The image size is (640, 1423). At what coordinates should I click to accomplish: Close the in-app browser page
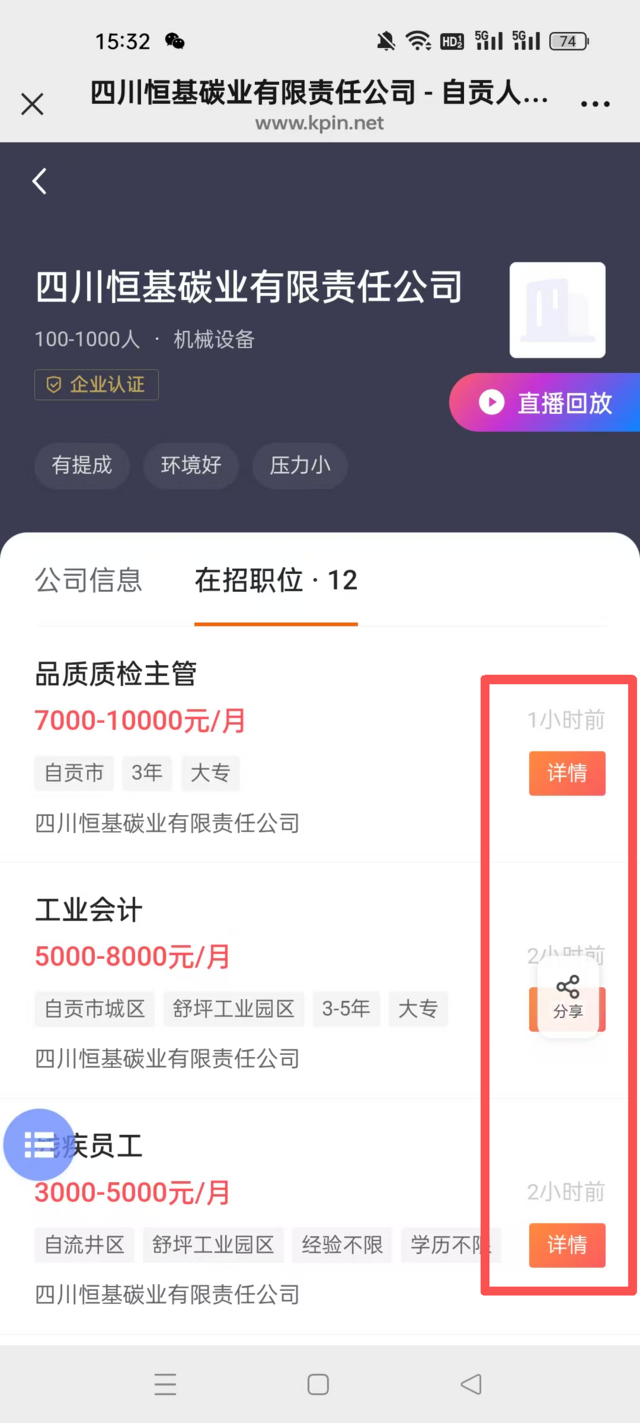(x=32, y=104)
